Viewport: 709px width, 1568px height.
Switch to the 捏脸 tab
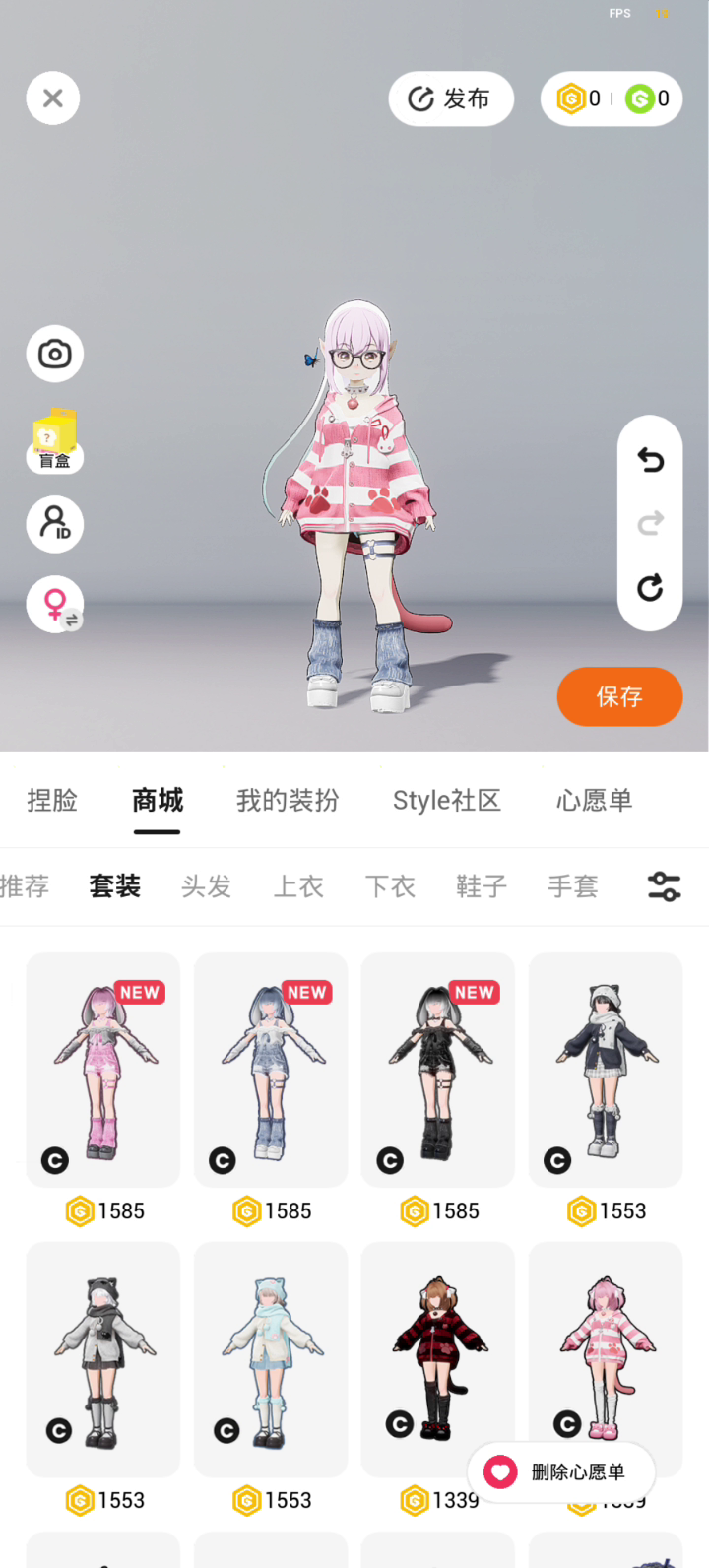pos(52,800)
